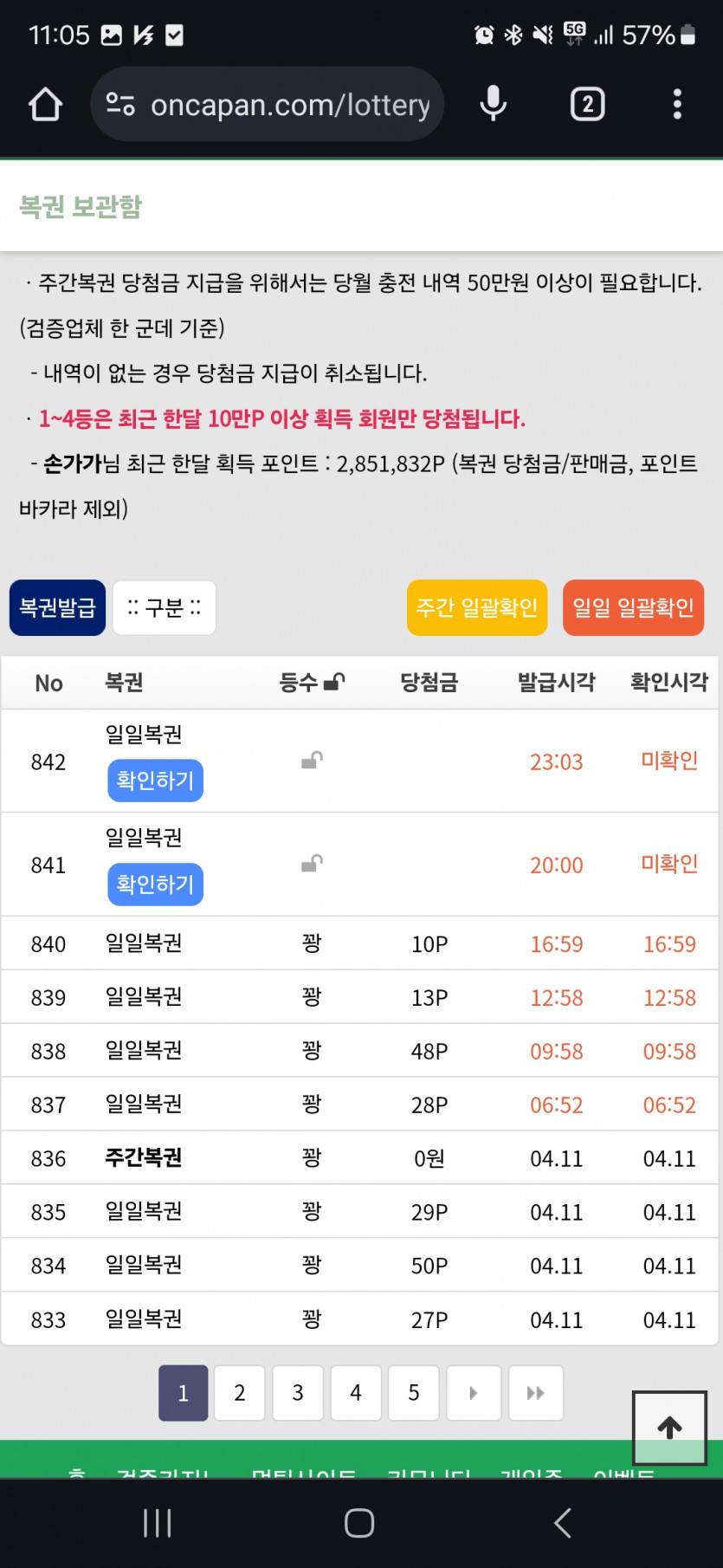The width and height of the screenshot is (723, 1568).
Task: Tap the 복권발급 button
Action: click(x=58, y=607)
